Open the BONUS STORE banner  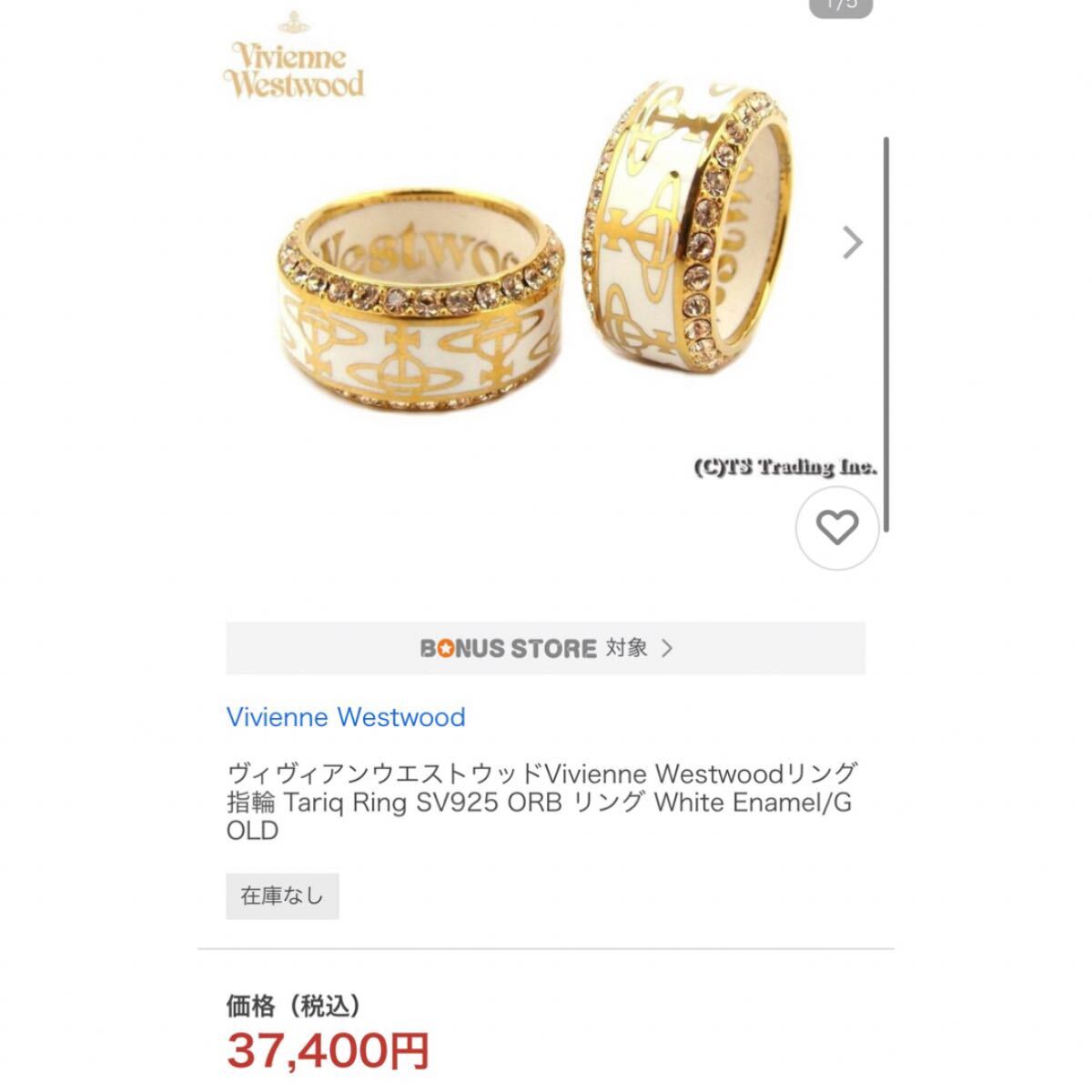pyautogui.click(x=545, y=648)
